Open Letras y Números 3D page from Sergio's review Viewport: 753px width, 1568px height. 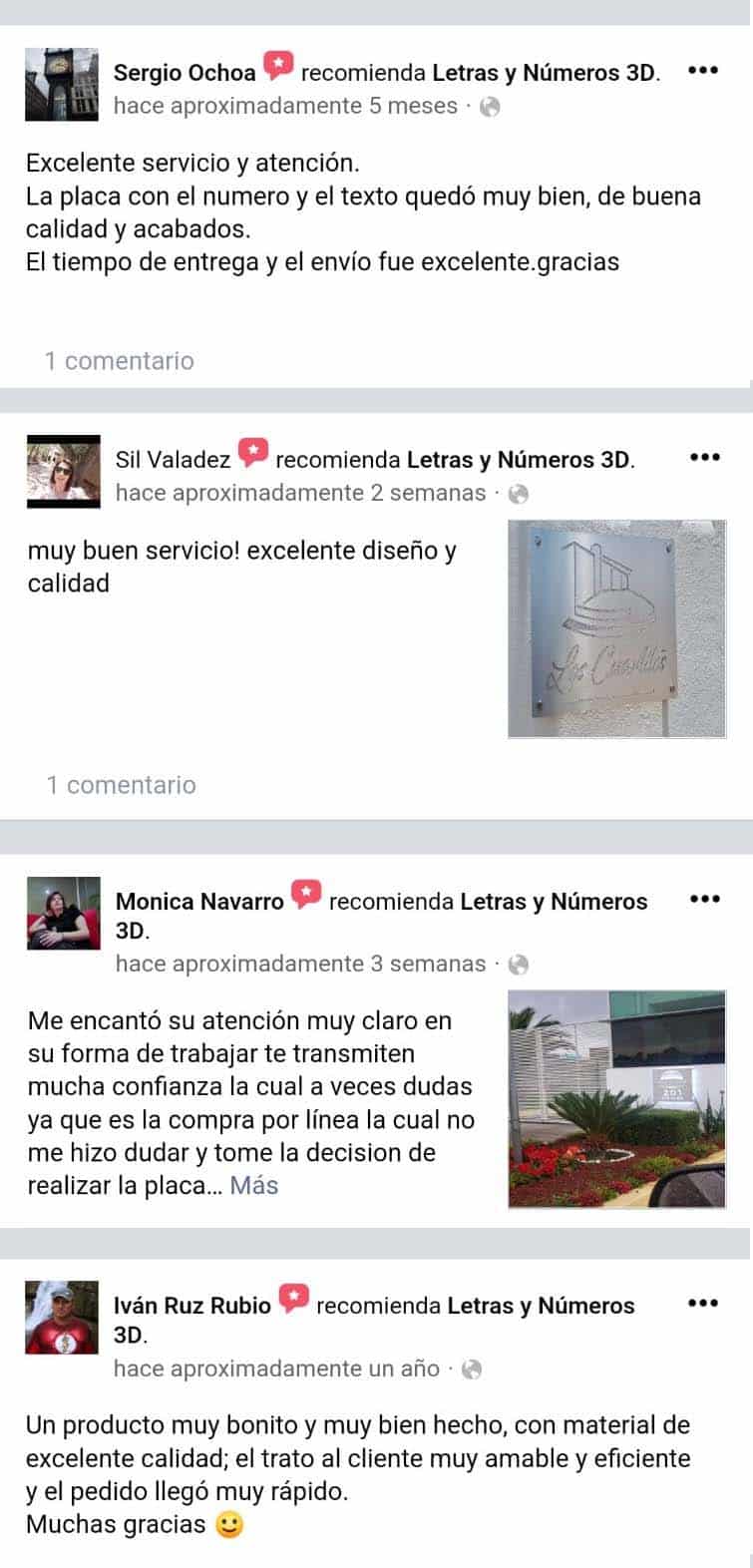[x=545, y=73]
